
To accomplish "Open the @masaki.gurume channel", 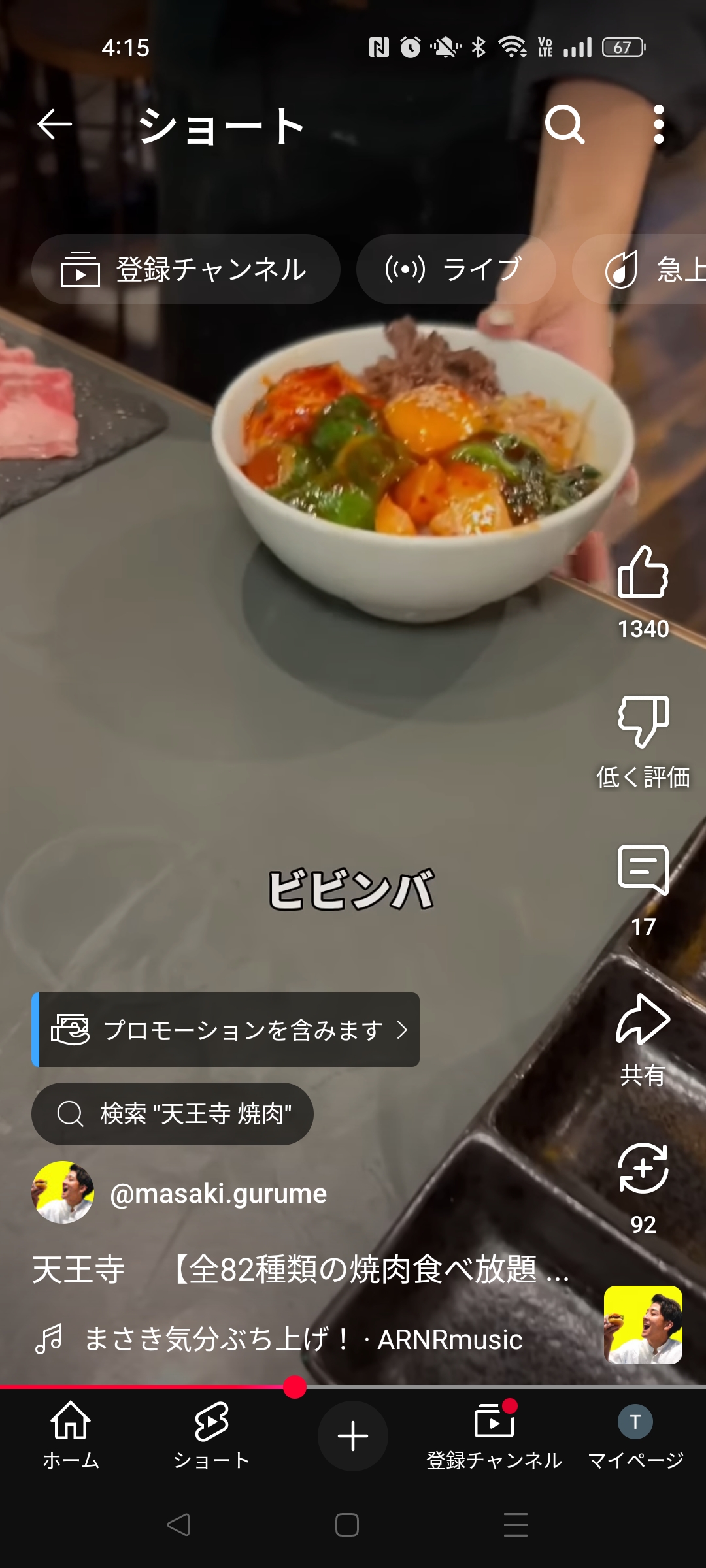I will 218,1194.
